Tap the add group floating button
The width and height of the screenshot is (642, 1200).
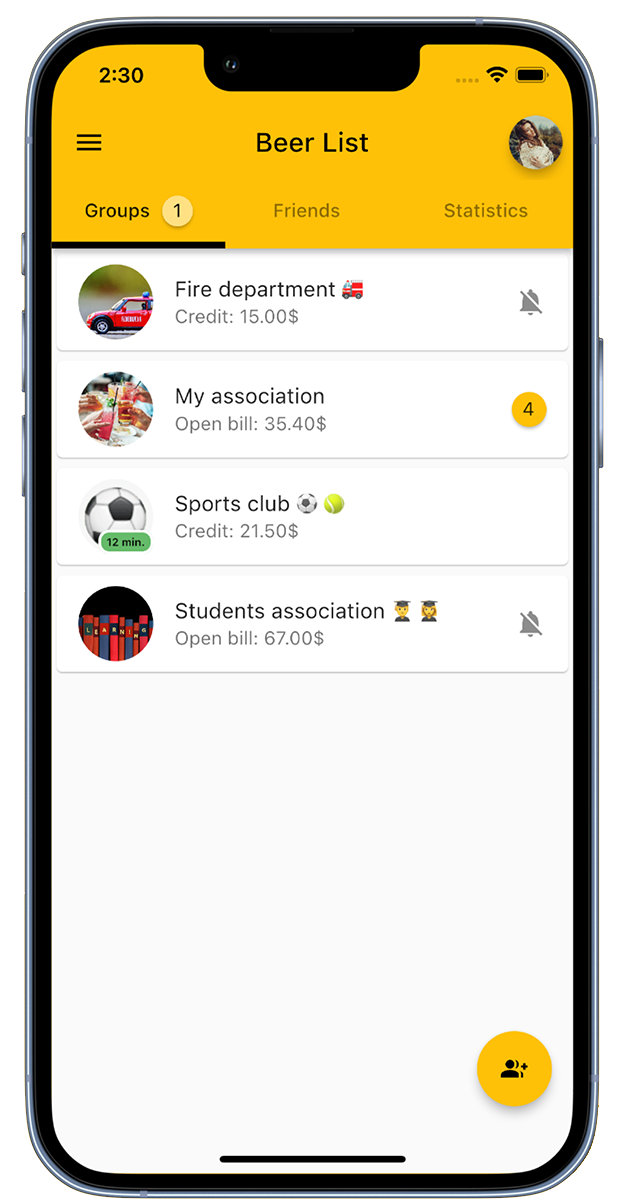point(514,1068)
